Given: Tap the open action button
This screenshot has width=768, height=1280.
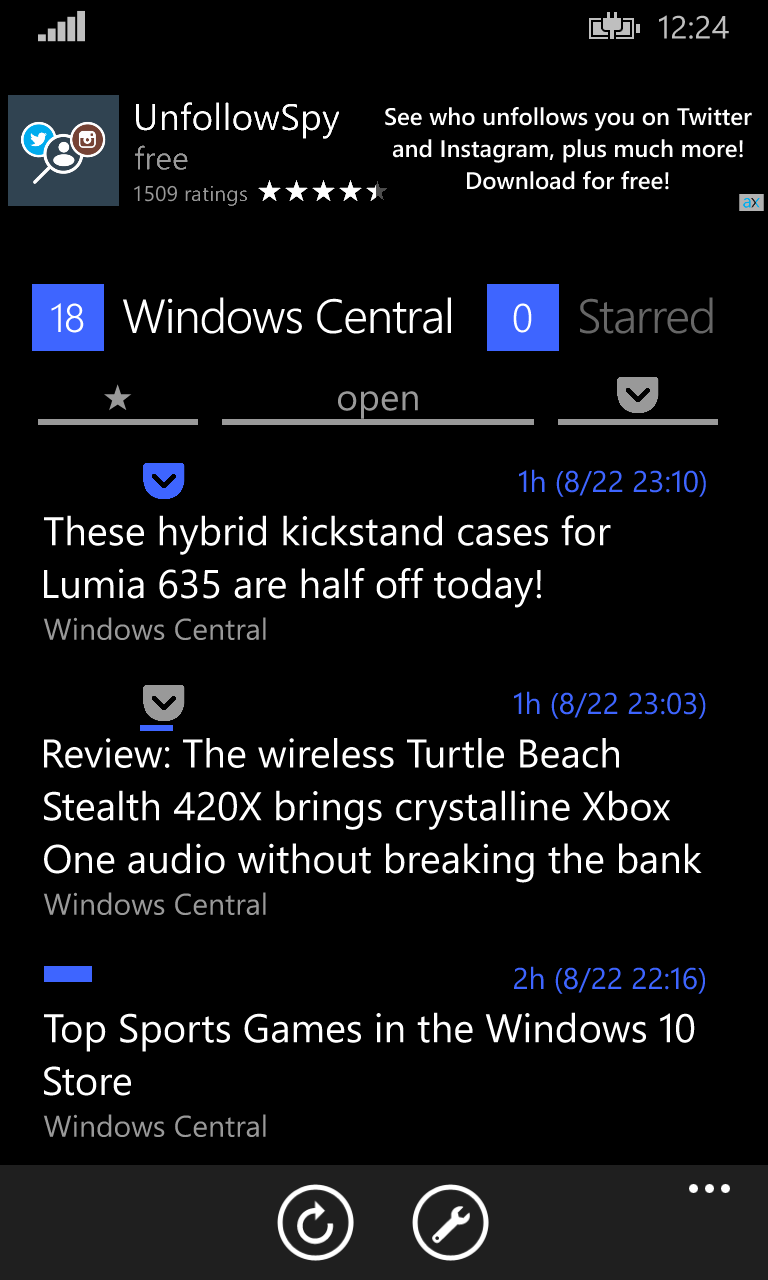Looking at the screenshot, I should pos(377,399).
